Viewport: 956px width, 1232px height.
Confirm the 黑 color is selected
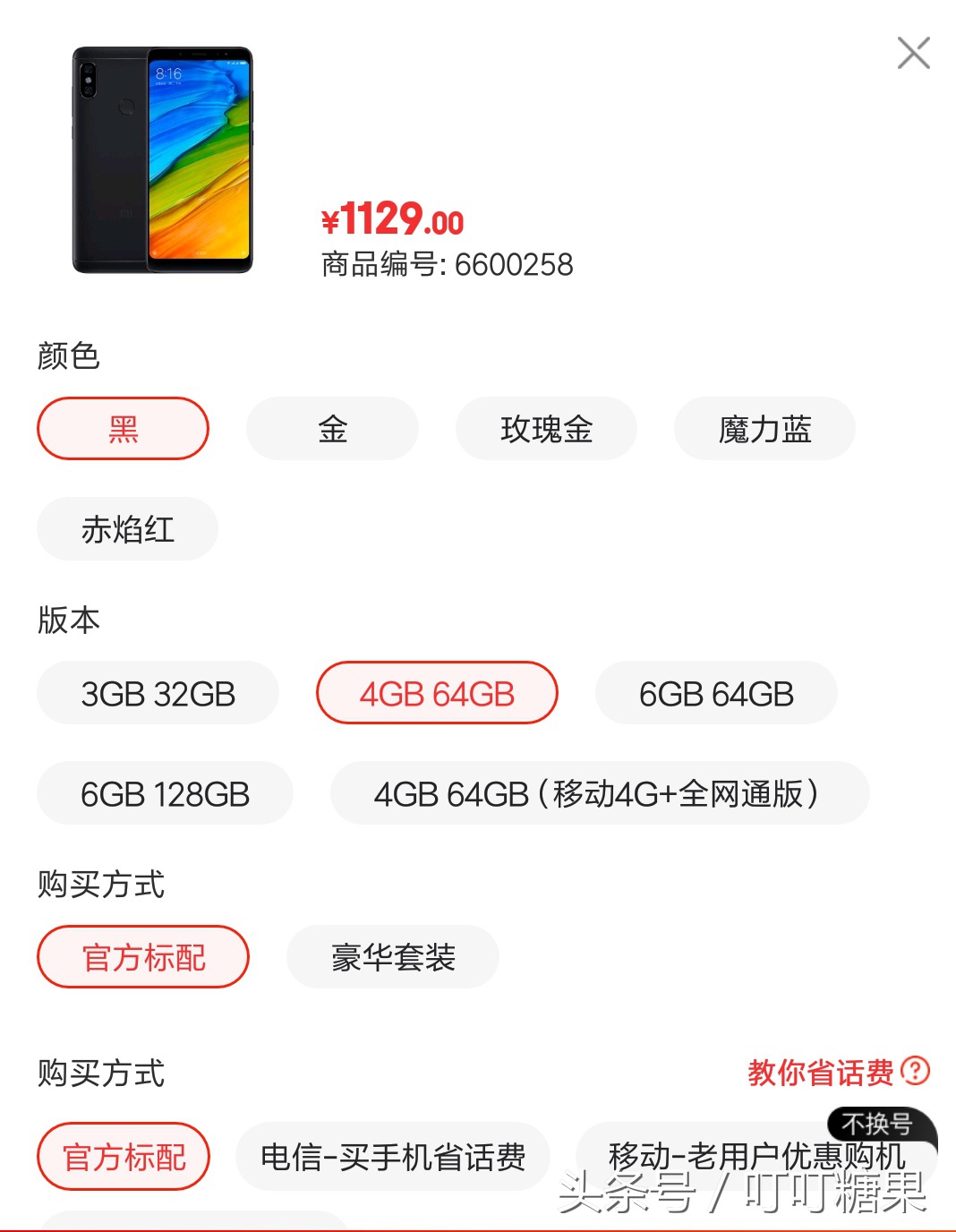123,429
